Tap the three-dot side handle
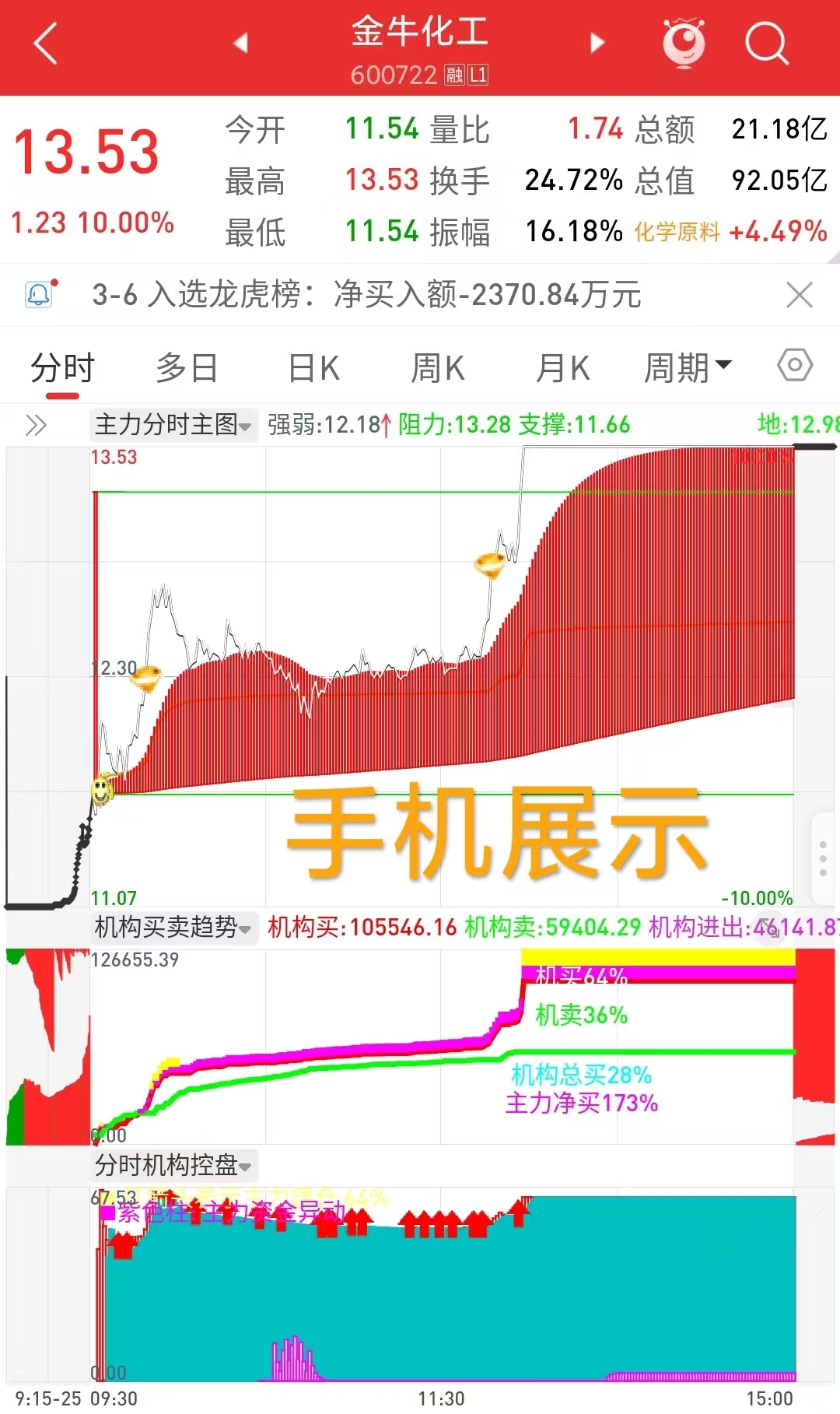Viewport: 840px width, 1414px height. point(823,858)
